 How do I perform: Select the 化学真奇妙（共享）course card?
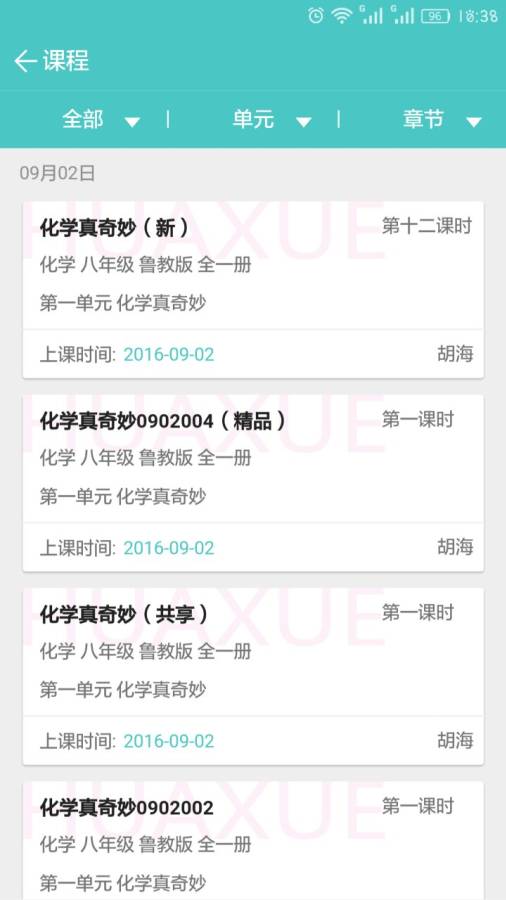coord(253,676)
